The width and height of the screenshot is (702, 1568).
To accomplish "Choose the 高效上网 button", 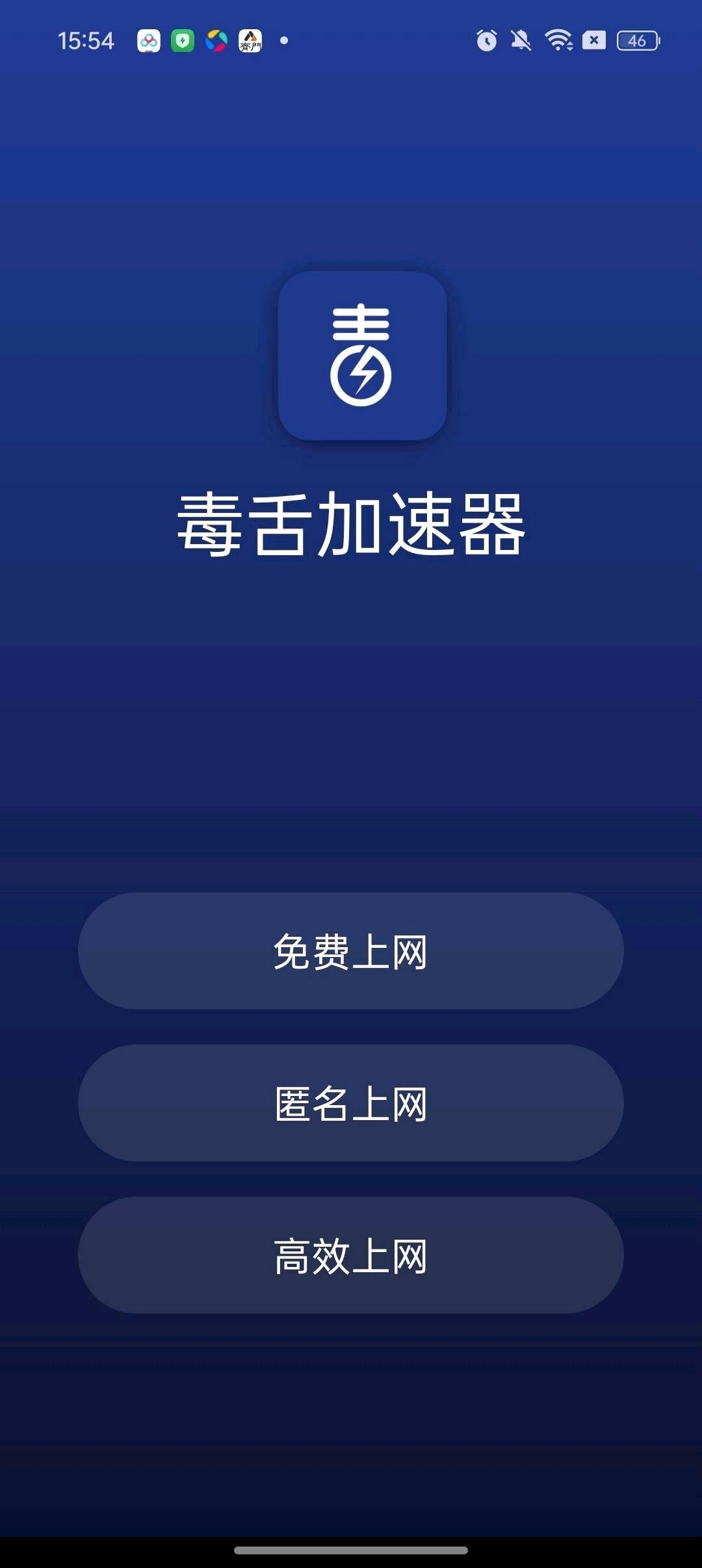I will point(351,1255).
